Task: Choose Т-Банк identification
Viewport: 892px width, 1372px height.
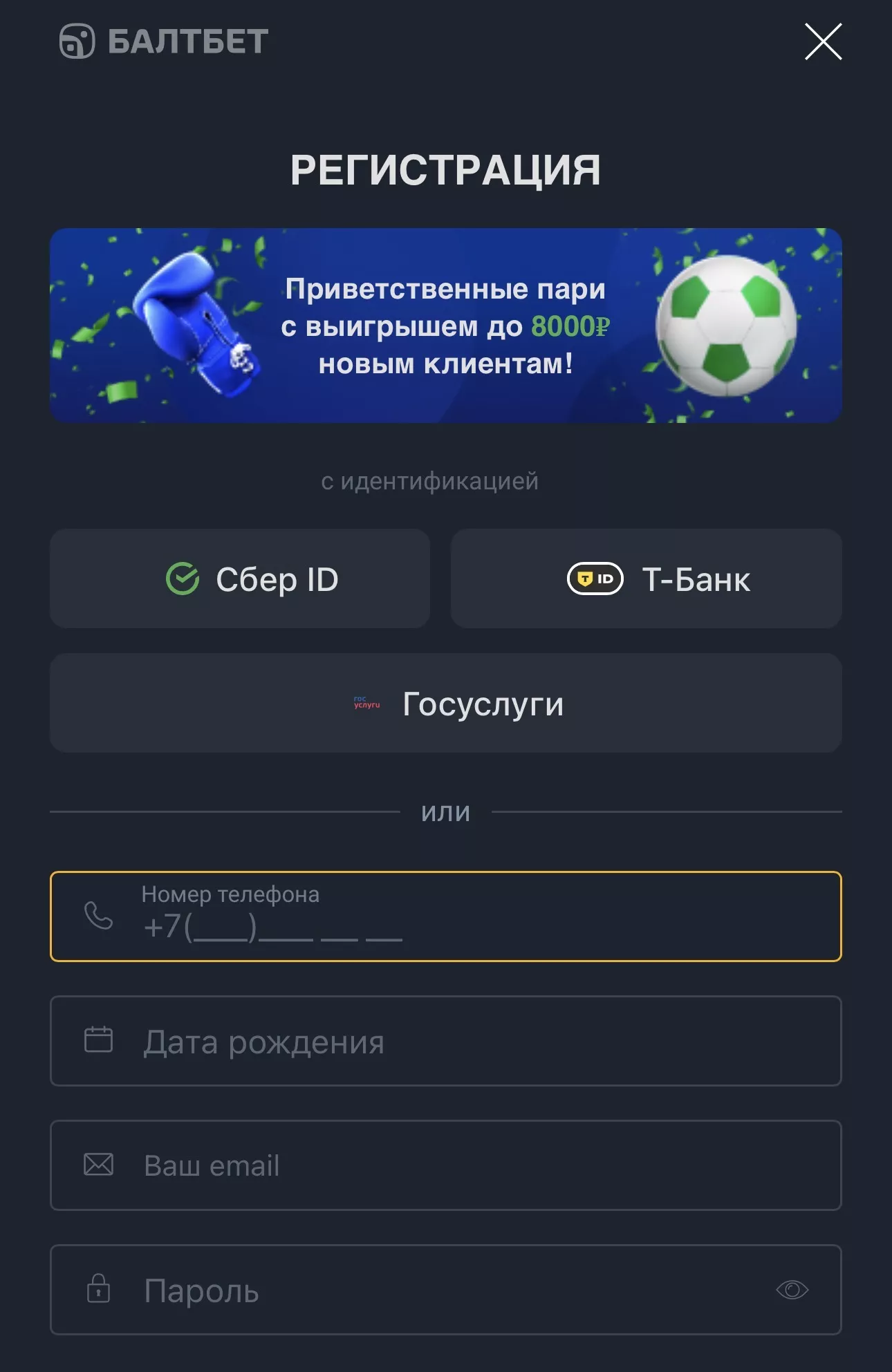Action: click(646, 579)
